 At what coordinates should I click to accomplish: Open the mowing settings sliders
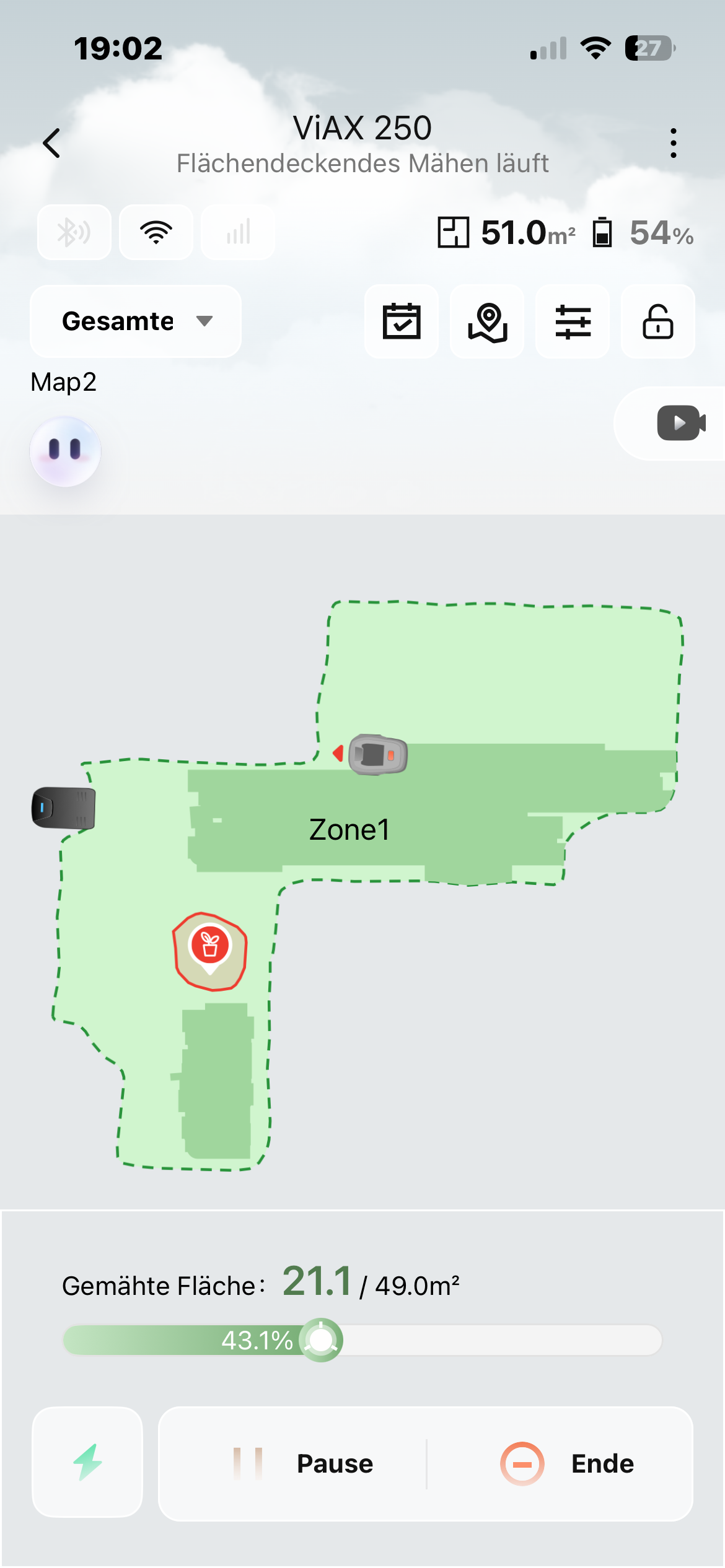pos(573,321)
